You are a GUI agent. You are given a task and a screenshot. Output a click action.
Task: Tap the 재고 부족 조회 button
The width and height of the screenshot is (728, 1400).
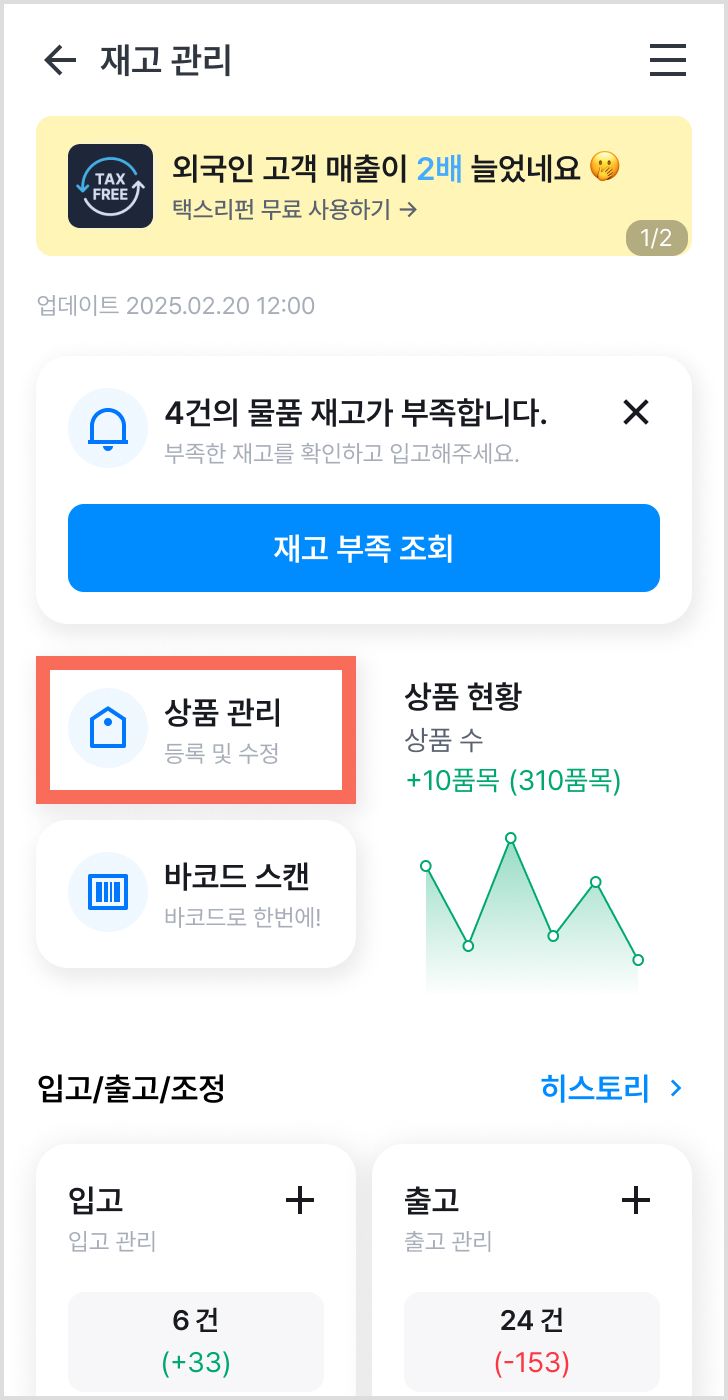364,548
